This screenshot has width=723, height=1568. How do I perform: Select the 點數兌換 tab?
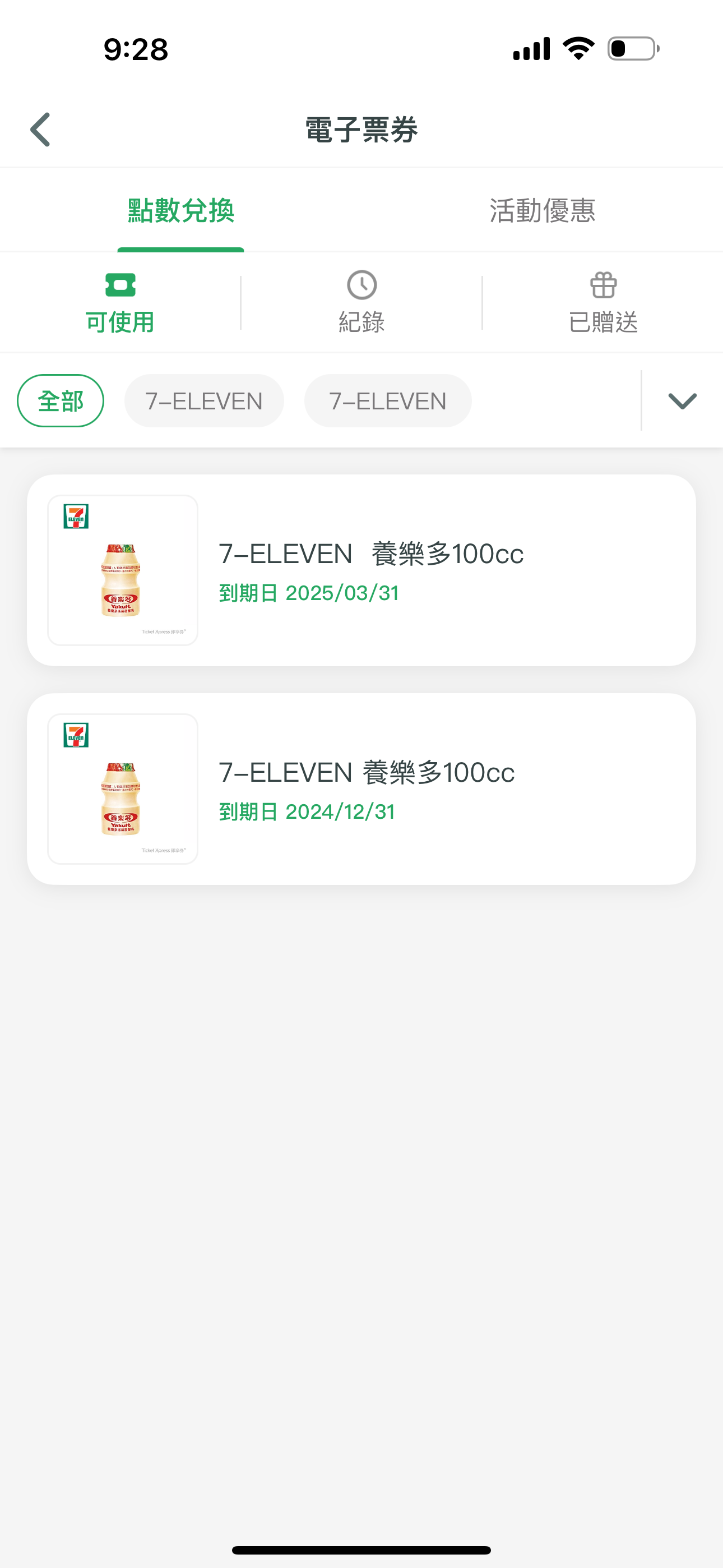click(180, 211)
